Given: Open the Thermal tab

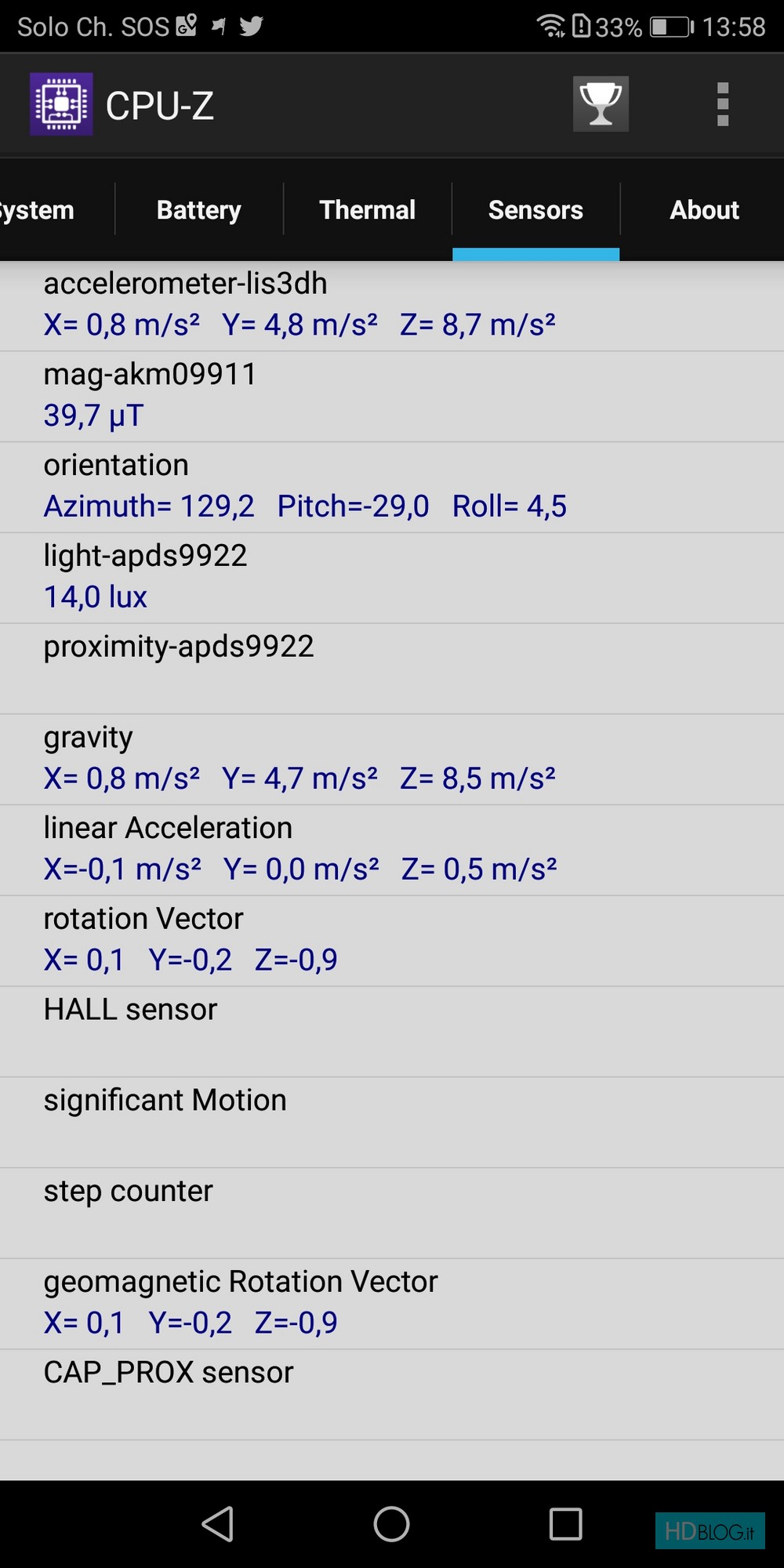Looking at the screenshot, I should 368,210.
